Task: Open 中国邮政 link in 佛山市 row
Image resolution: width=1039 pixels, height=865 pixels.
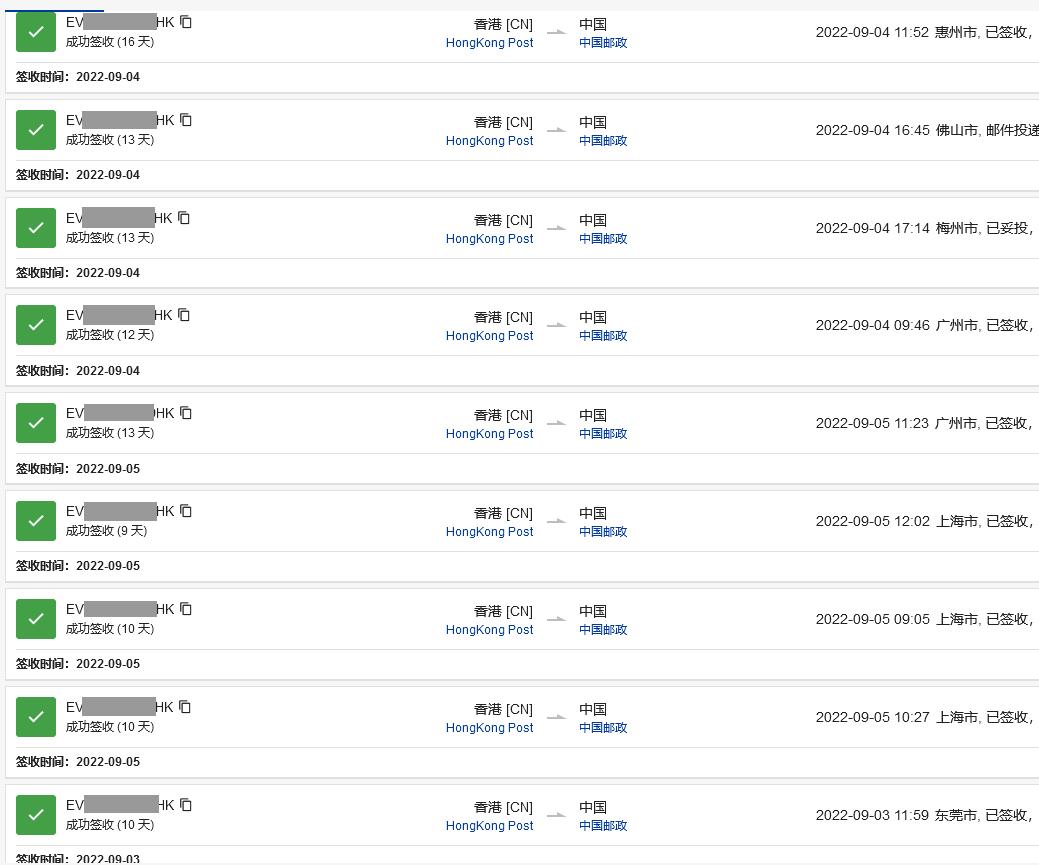Action: (603, 141)
